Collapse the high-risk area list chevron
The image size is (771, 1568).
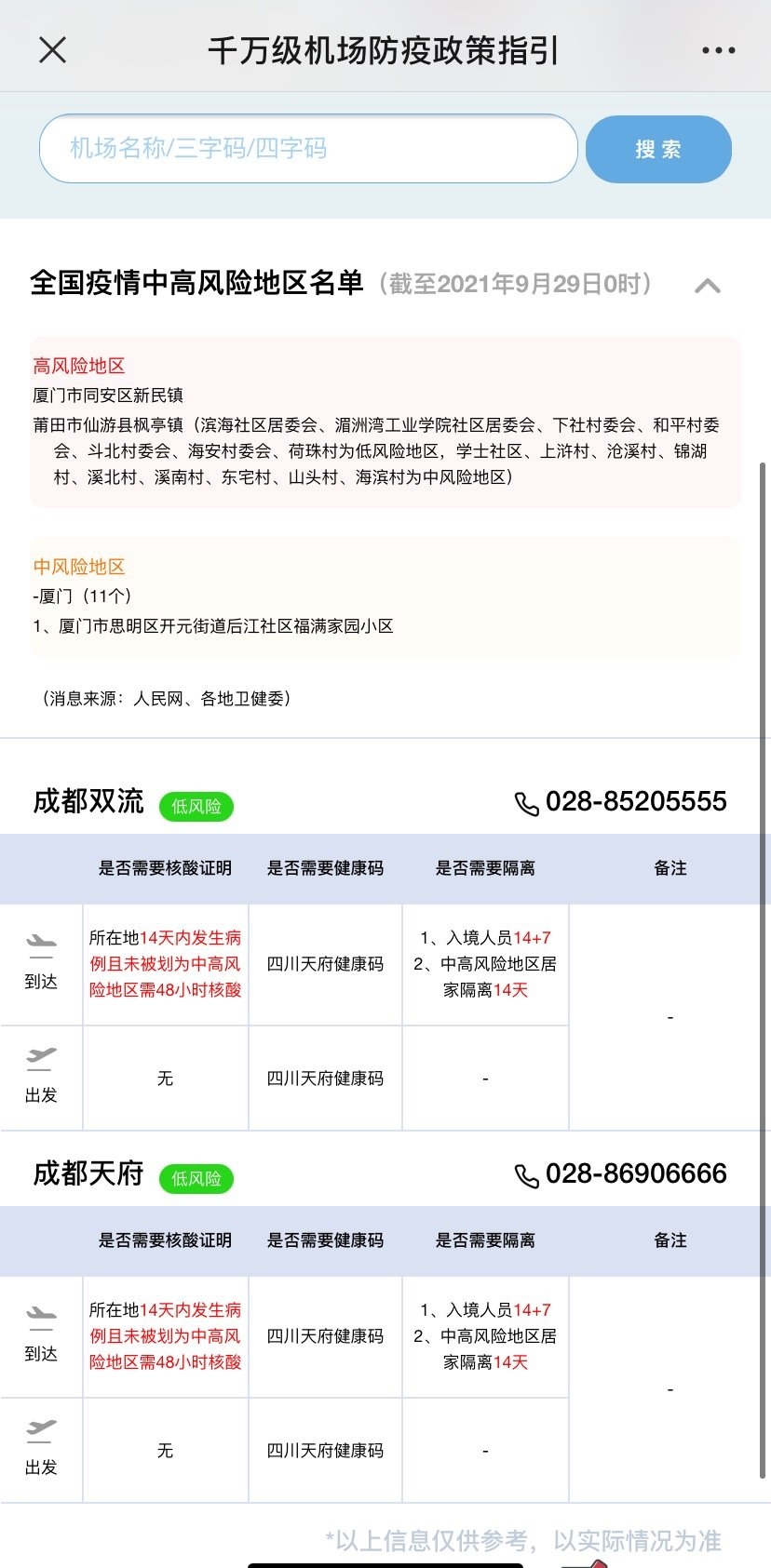tap(708, 286)
